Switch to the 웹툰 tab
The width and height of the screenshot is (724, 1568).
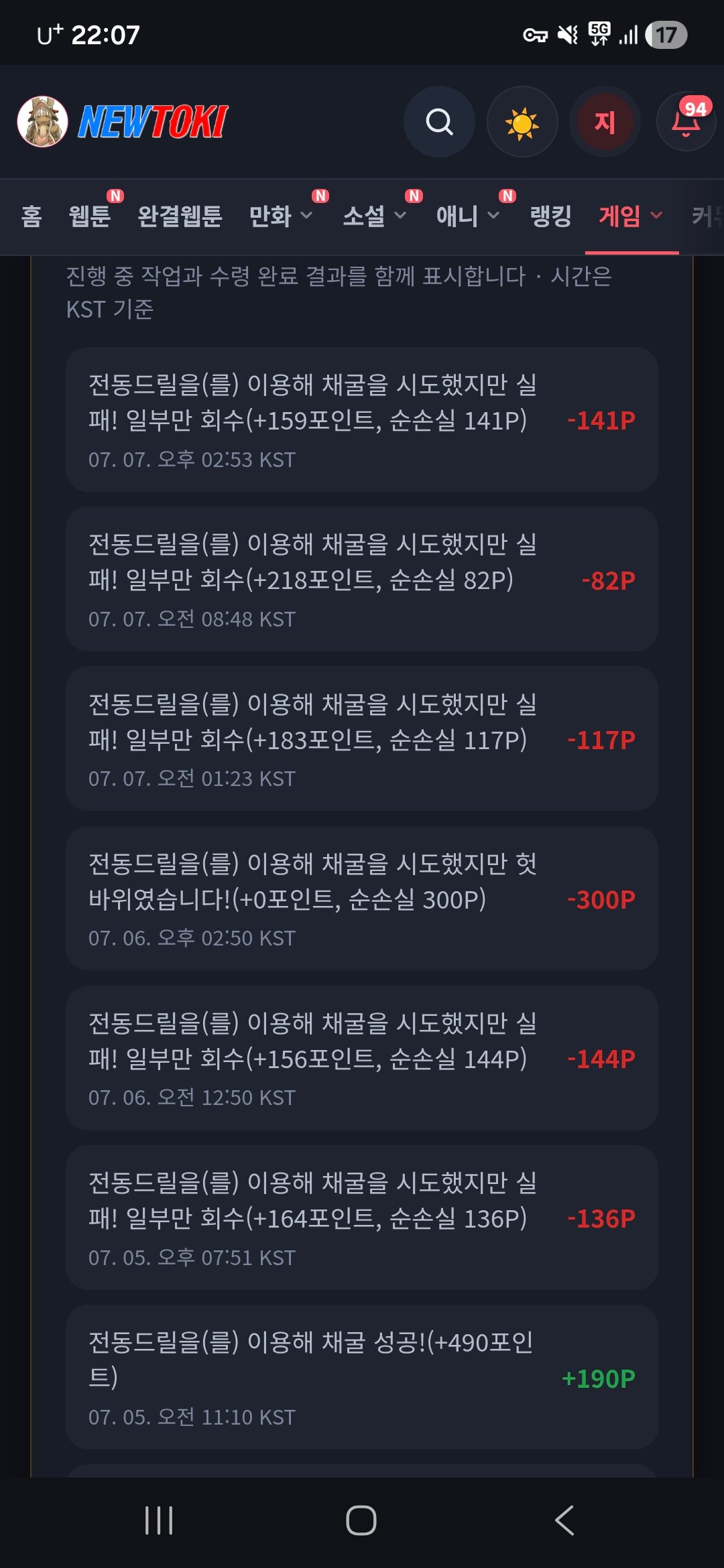(90, 216)
